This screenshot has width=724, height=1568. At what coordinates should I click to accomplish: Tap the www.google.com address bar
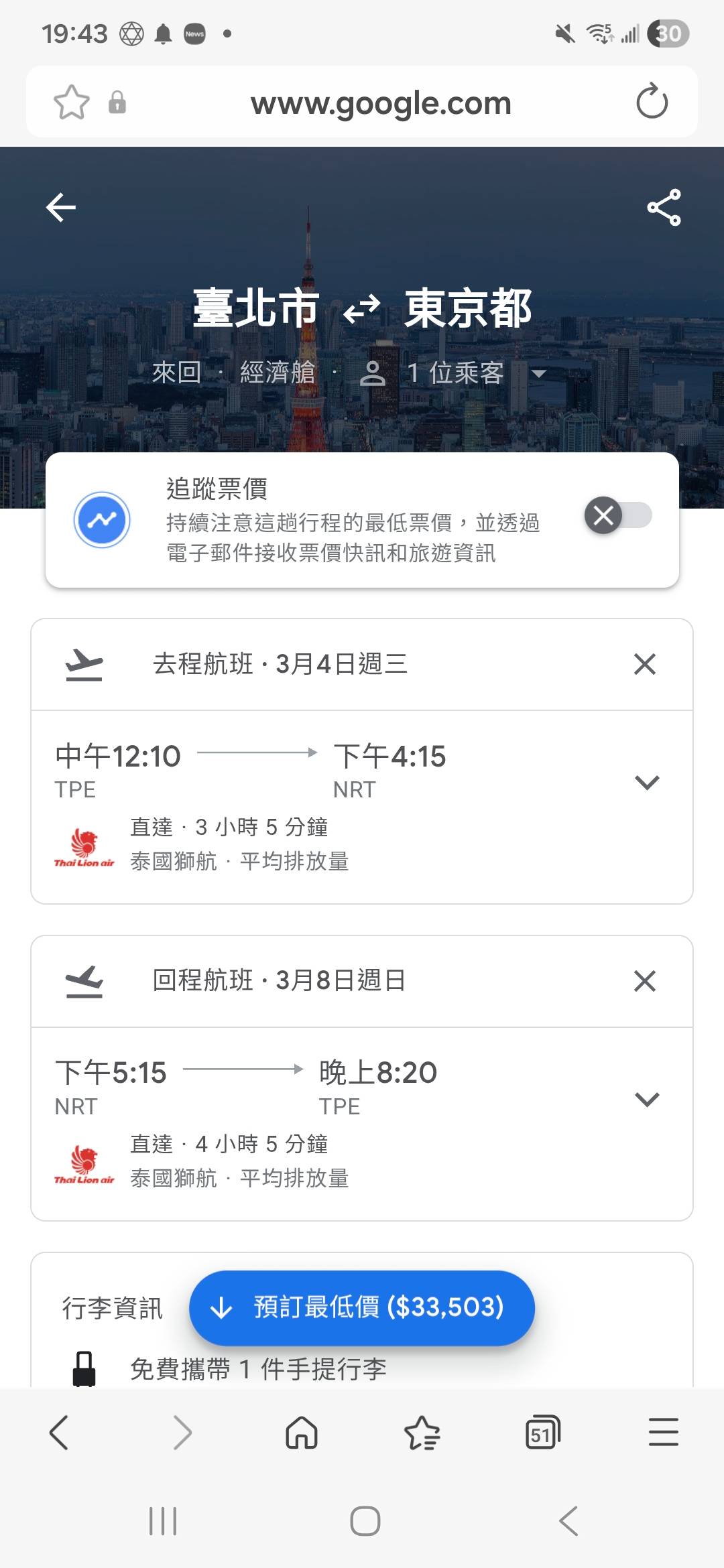(x=381, y=103)
